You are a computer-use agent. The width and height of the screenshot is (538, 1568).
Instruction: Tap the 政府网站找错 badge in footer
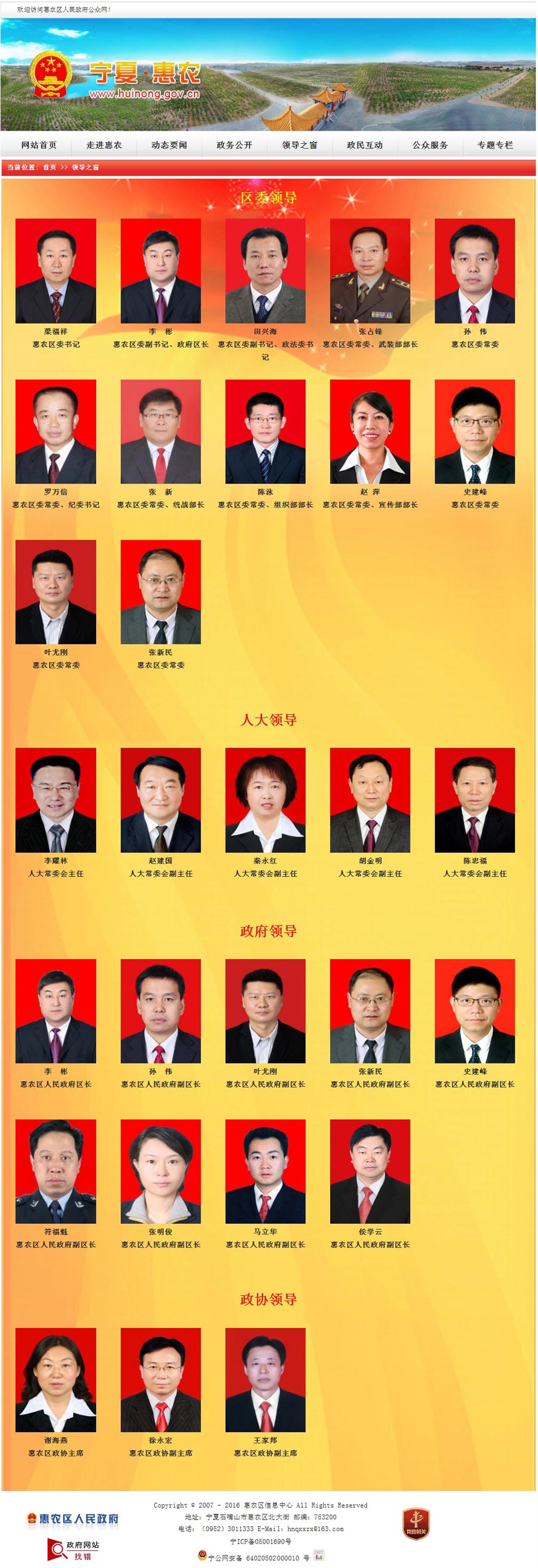[x=73, y=1549]
